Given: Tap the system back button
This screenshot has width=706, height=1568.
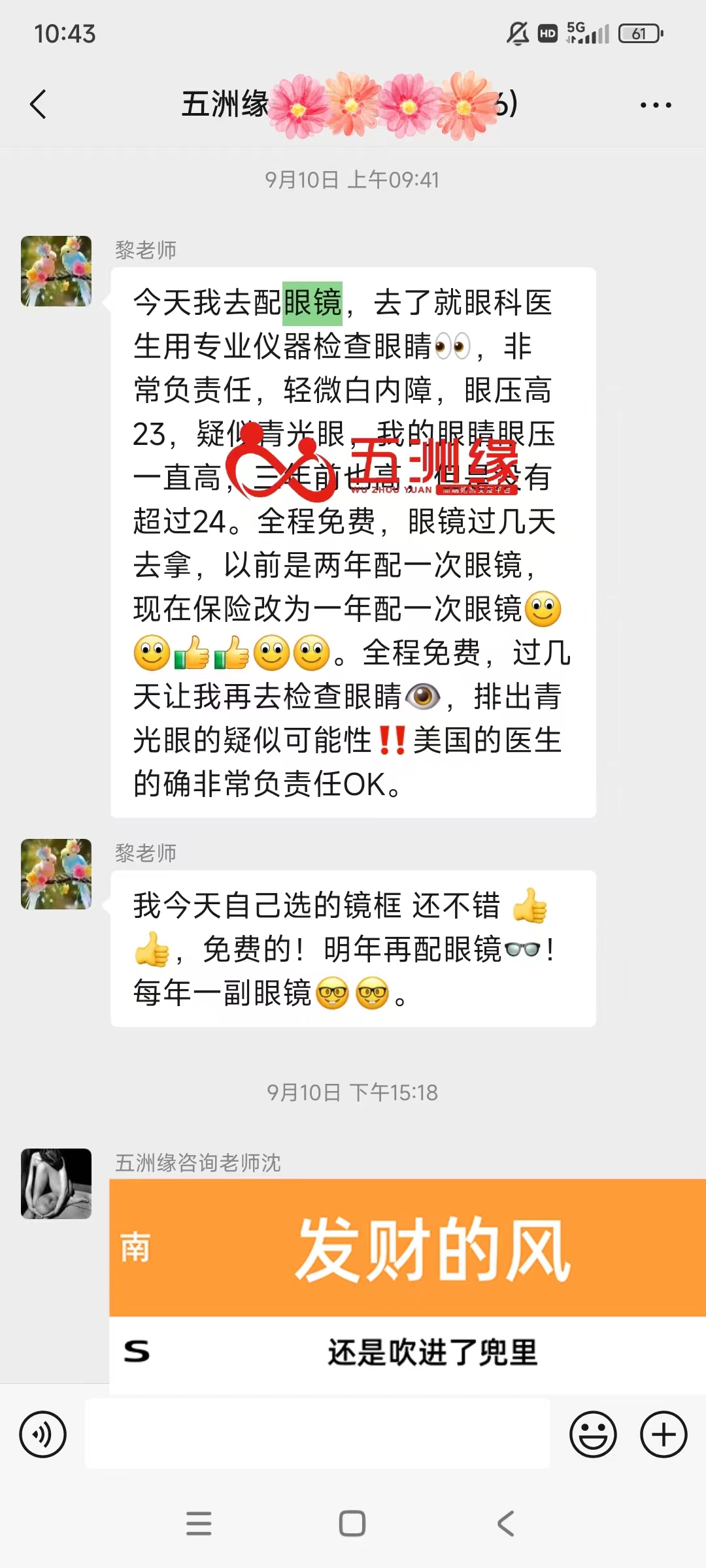Looking at the screenshot, I should click(506, 1524).
